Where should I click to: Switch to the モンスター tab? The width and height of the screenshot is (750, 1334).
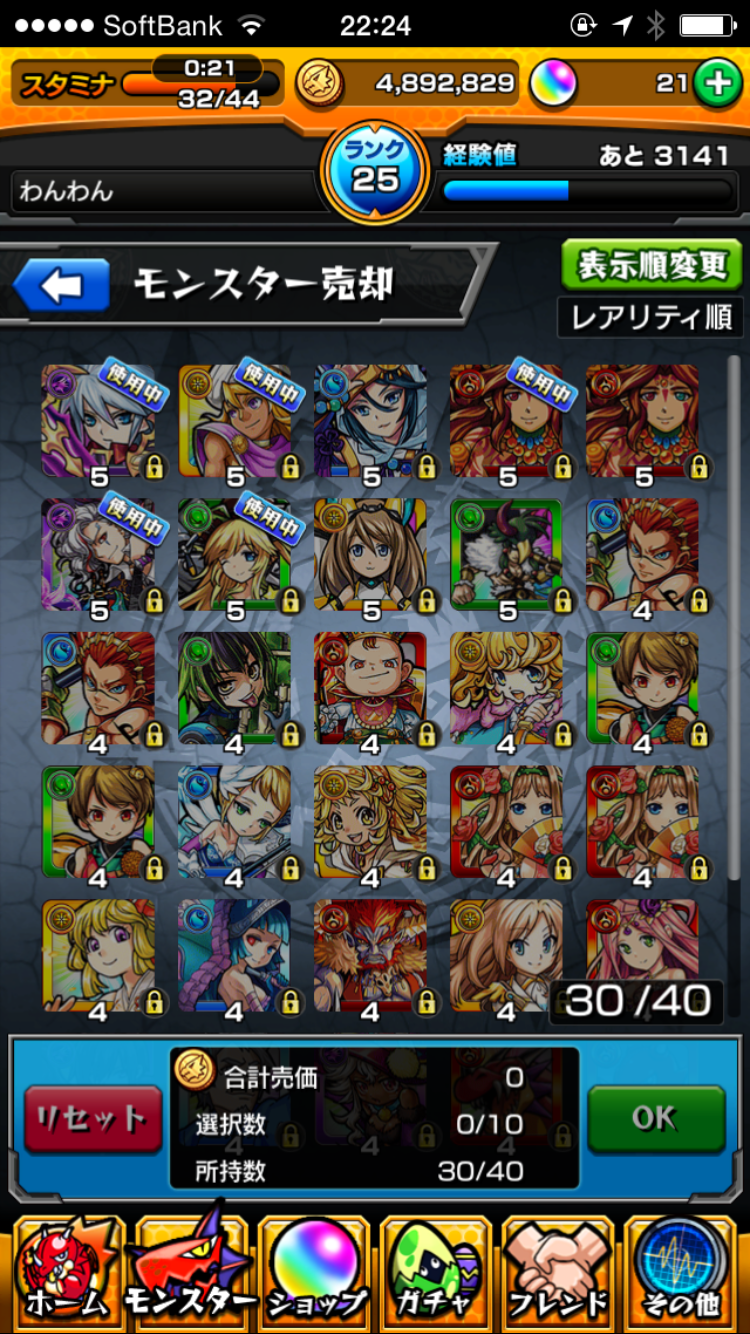click(190, 1273)
